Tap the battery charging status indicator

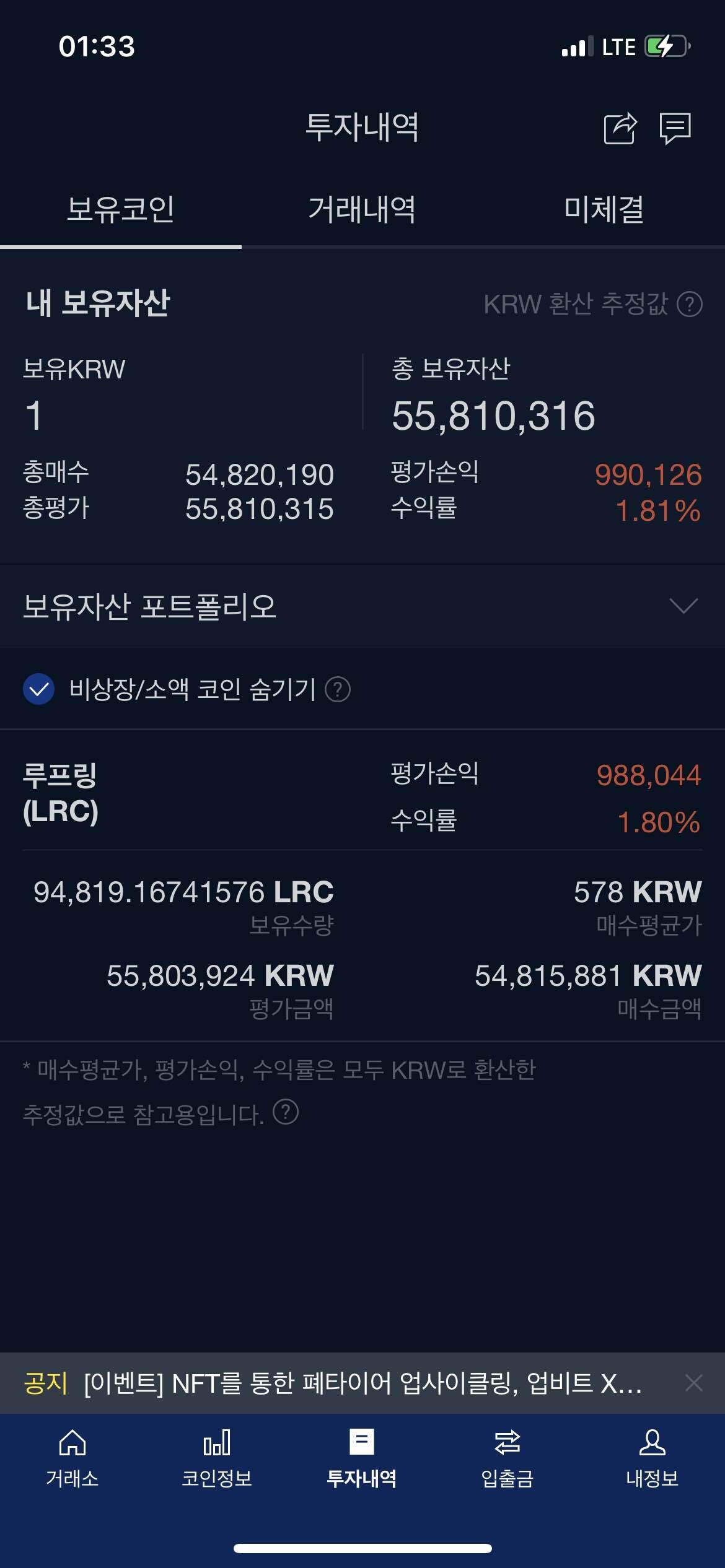(x=667, y=46)
